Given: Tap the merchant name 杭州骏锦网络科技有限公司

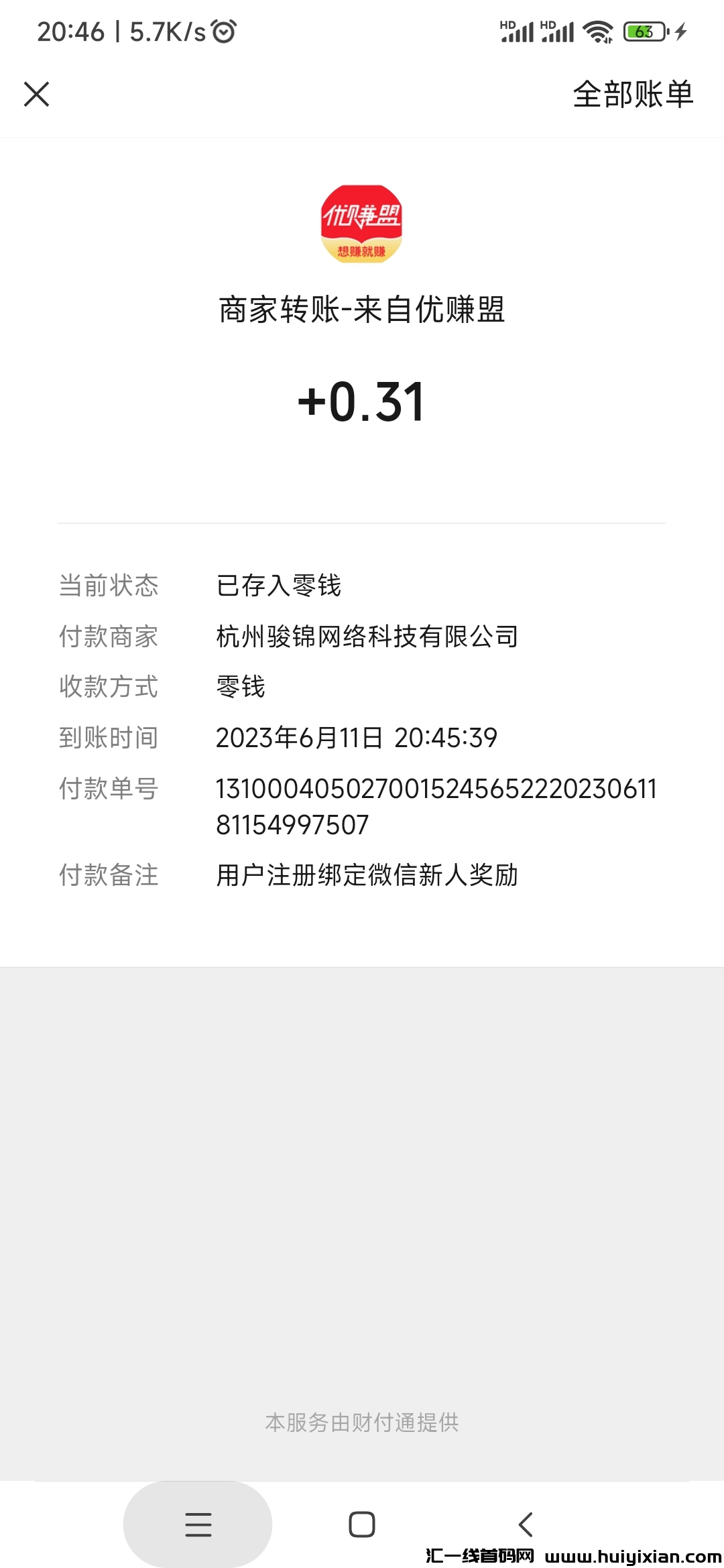Looking at the screenshot, I should (x=366, y=637).
